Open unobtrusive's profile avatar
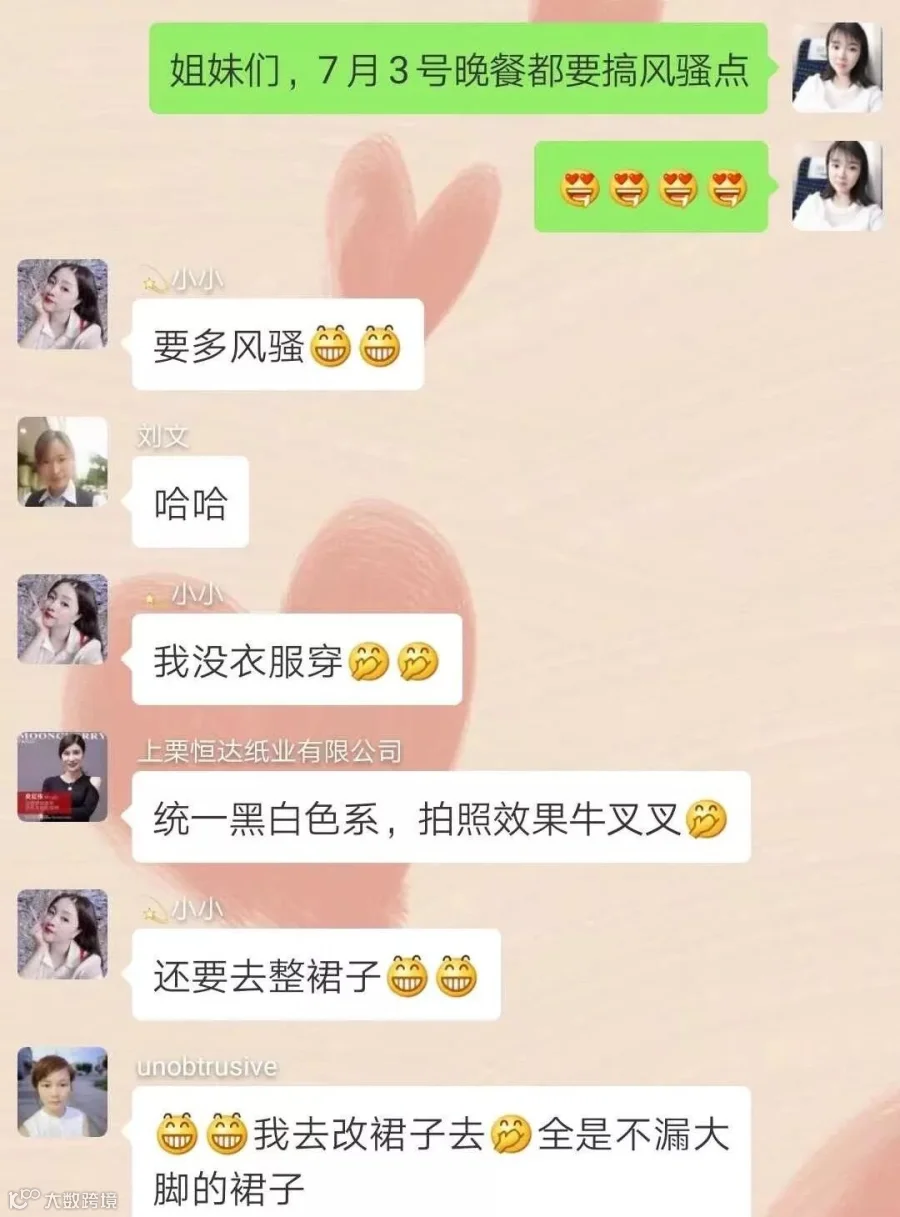The height and width of the screenshot is (1217, 900). 62,1092
